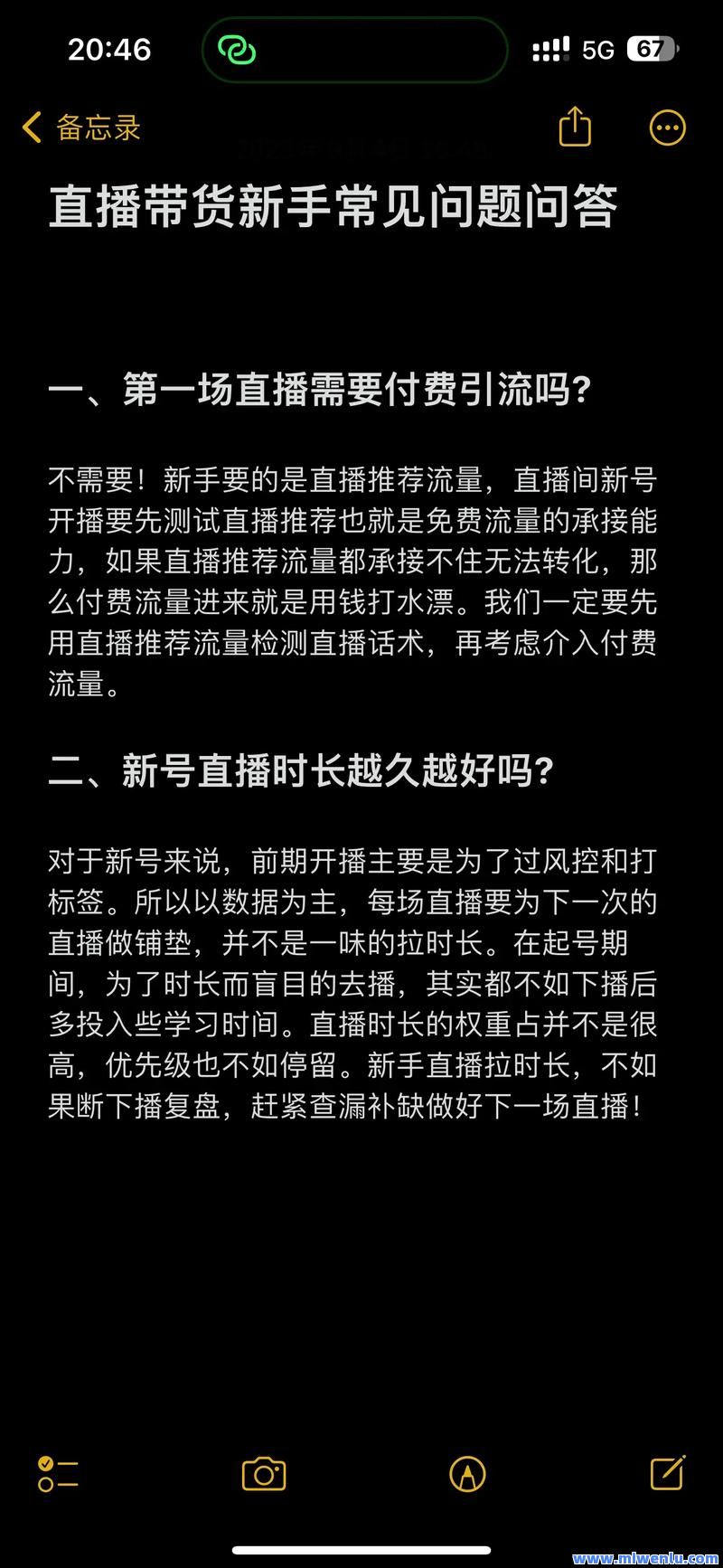The image size is (723, 1568).
Task: Add a checklist to the note
Action: click(x=58, y=1473)
